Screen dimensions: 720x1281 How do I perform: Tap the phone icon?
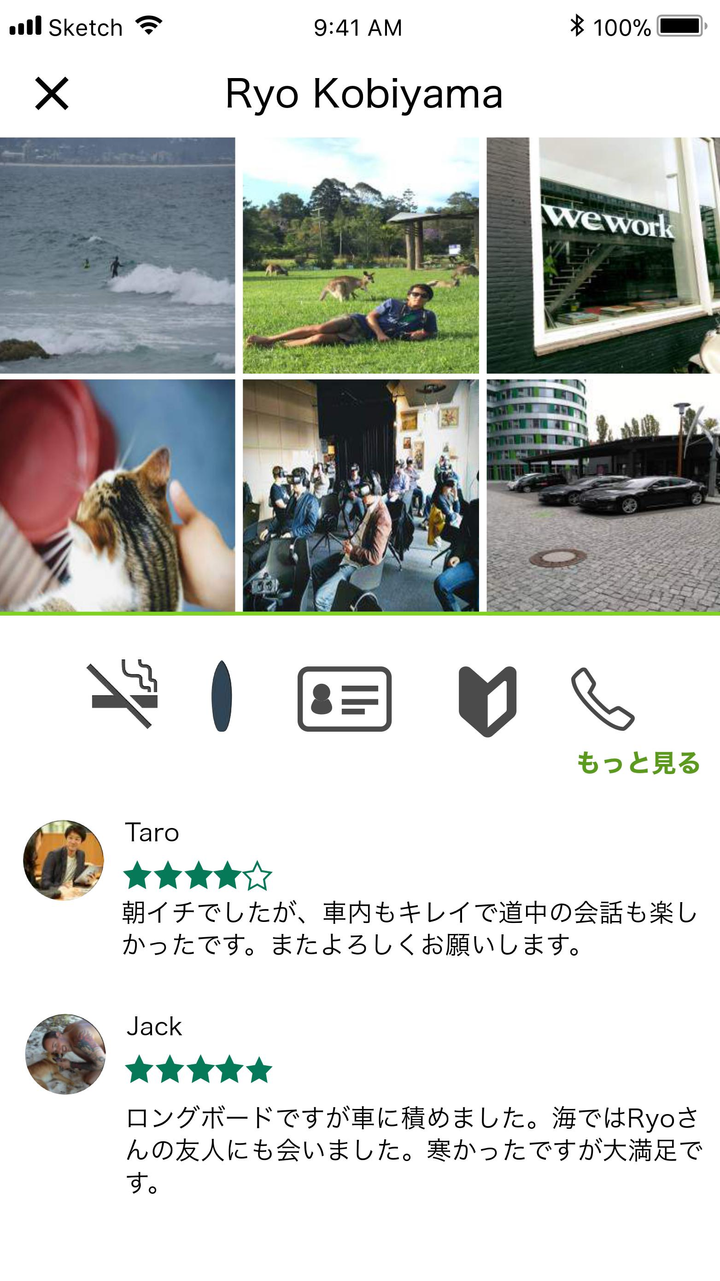pos(602,699)
